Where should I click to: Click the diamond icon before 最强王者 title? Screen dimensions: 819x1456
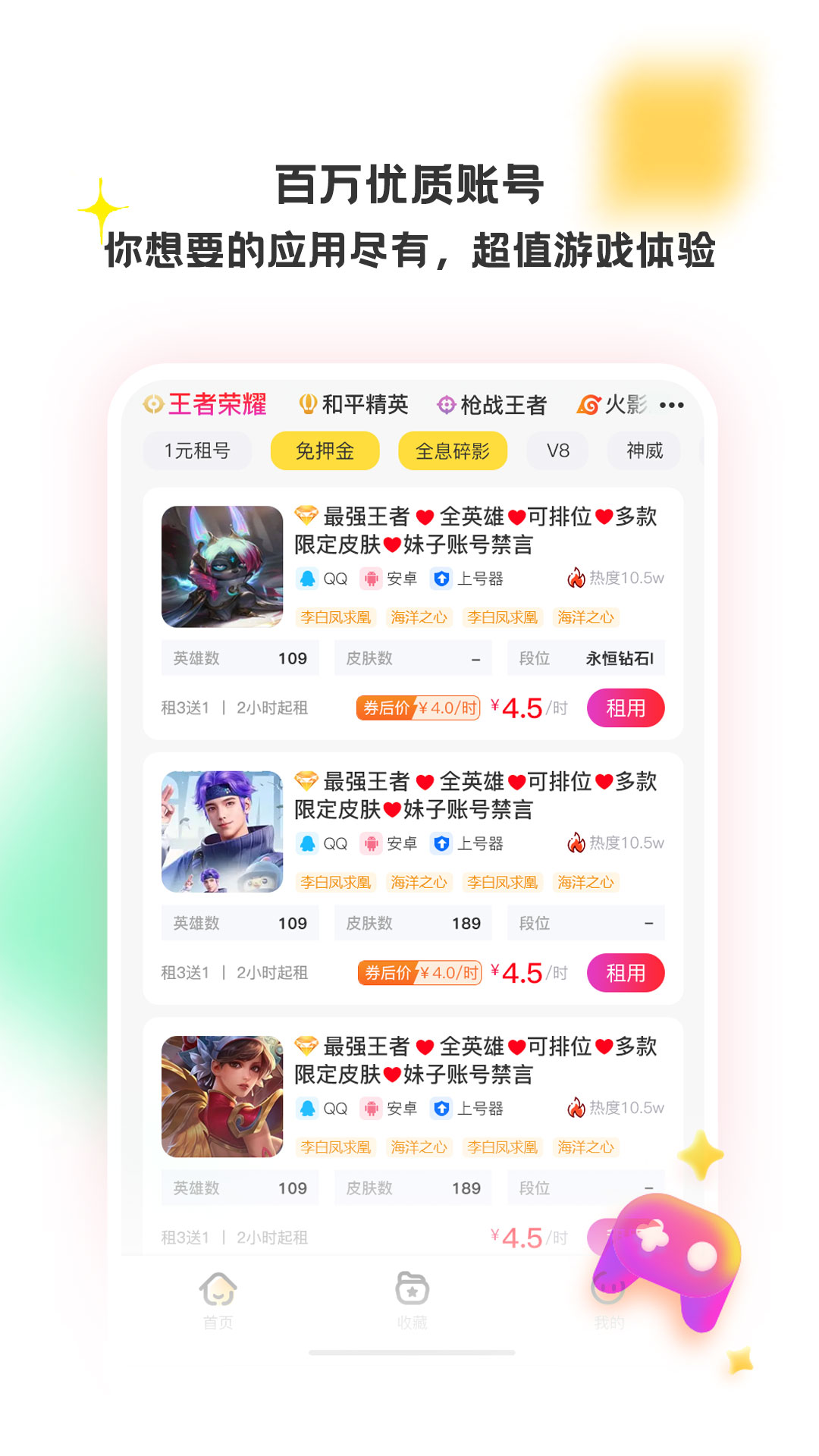(x=305, y=518)
